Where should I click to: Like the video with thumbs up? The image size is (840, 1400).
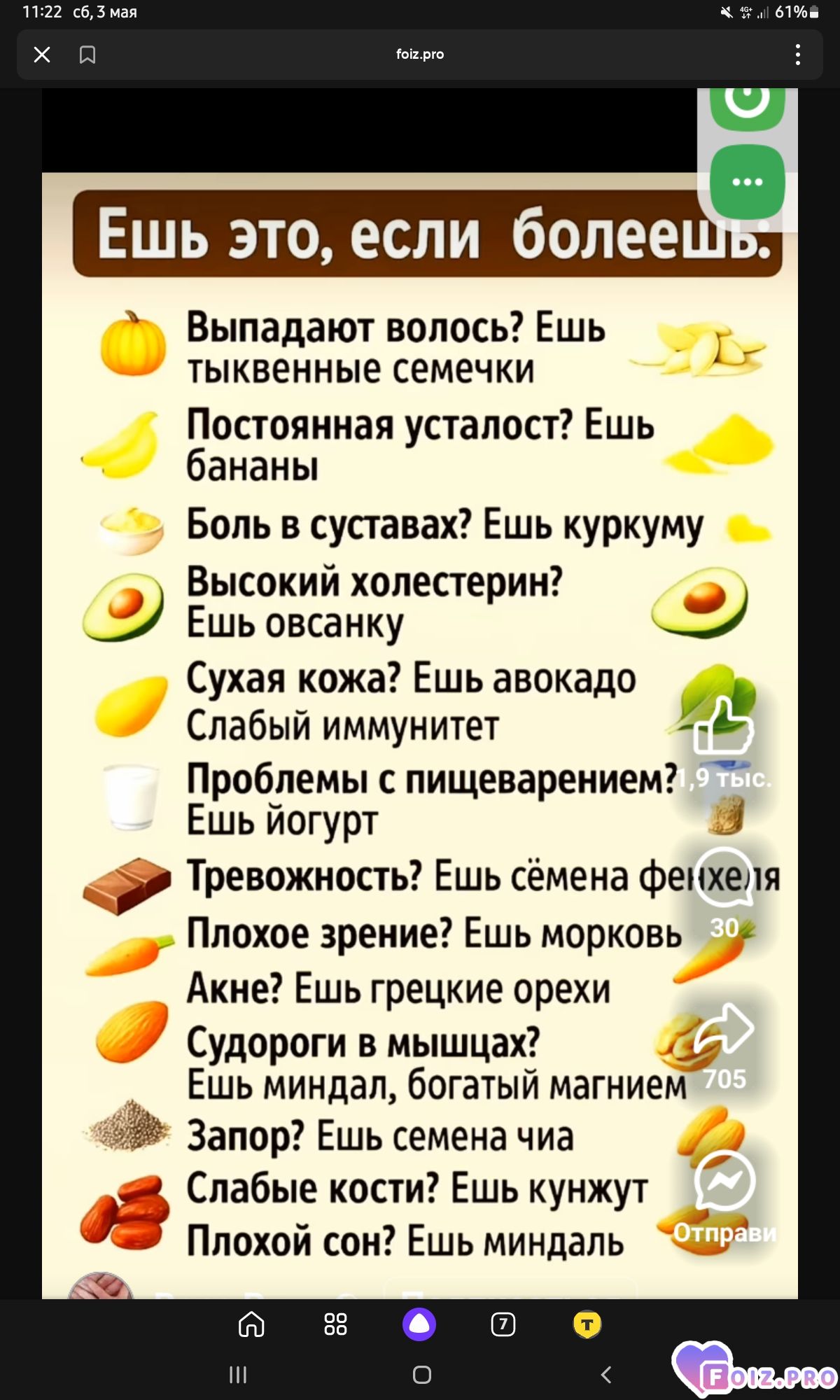(724, 725)
